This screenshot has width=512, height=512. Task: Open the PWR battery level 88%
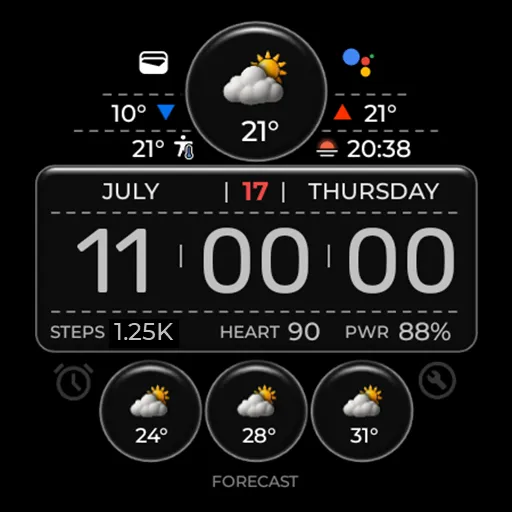424,332
